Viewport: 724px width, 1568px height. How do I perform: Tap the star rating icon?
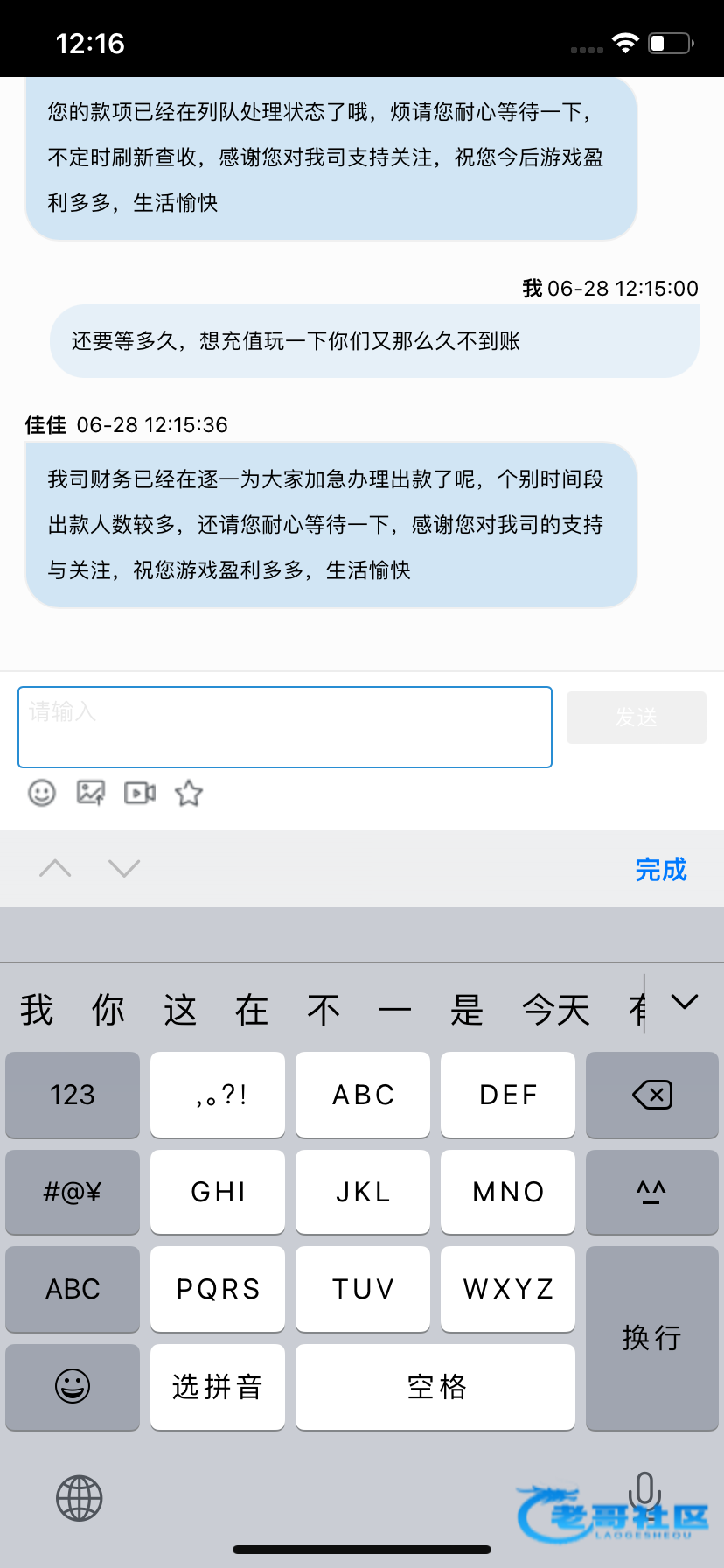pyautogui.click(x=189, y=793)
